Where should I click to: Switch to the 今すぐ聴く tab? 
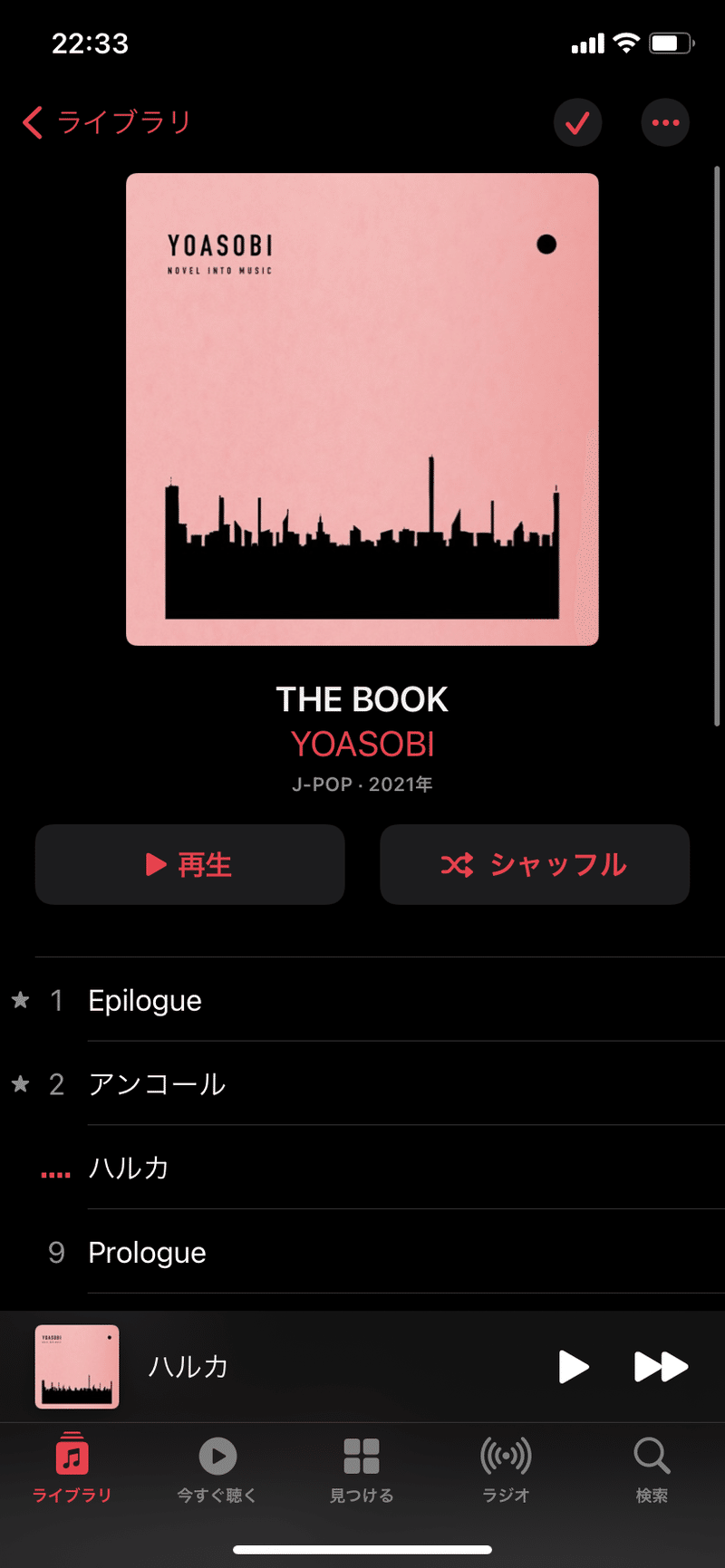click(217, 1470)
